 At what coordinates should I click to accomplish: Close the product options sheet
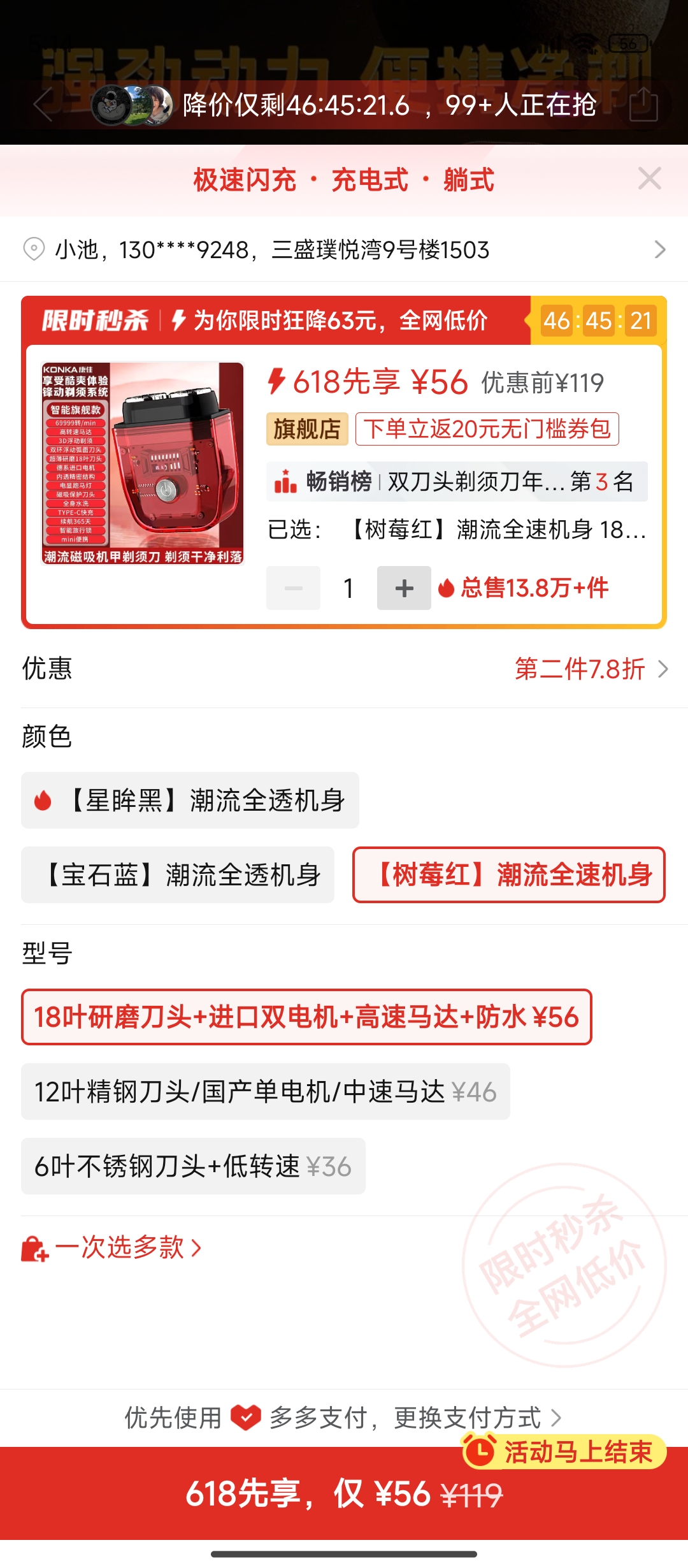point(649,178)
